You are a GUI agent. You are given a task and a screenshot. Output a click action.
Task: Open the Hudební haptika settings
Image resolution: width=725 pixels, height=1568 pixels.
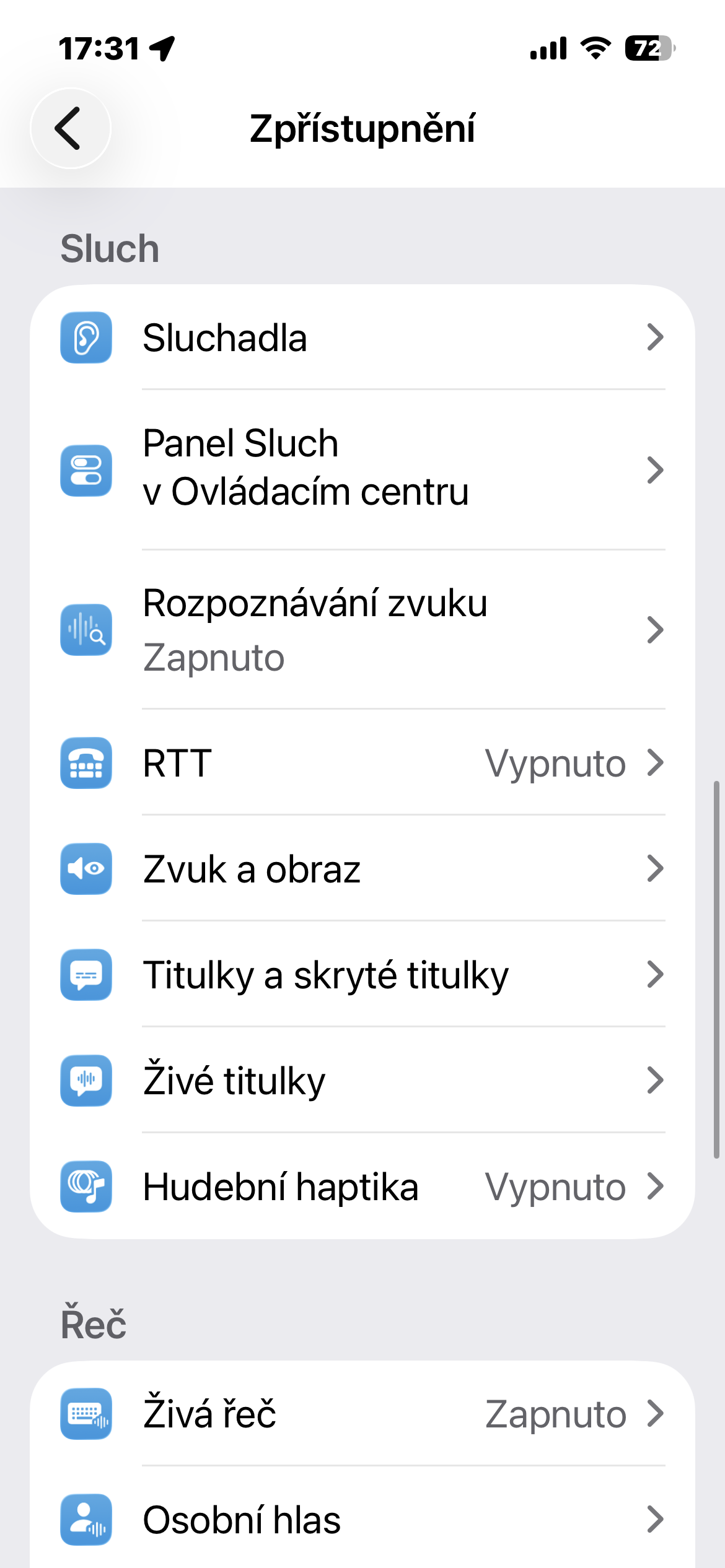tap(362, 1186)
